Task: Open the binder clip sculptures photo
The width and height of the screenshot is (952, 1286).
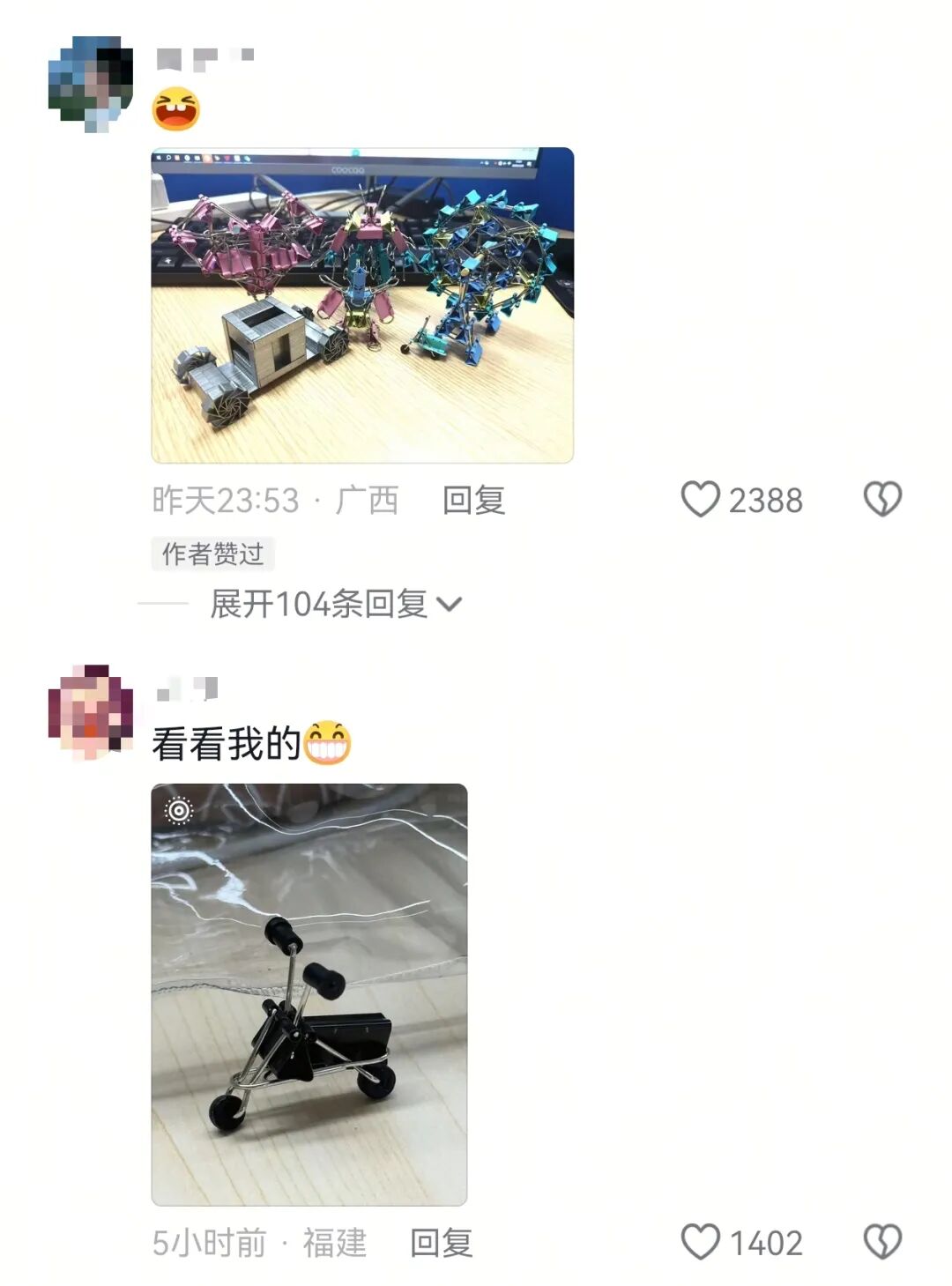Action: (x=362, y=305)
